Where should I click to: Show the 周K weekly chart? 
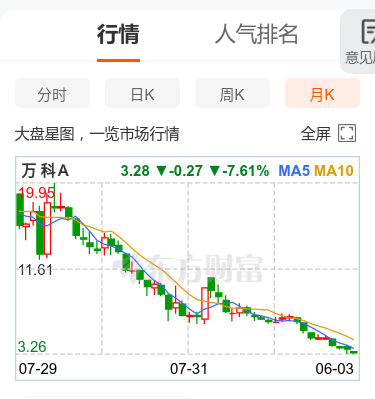232,93
